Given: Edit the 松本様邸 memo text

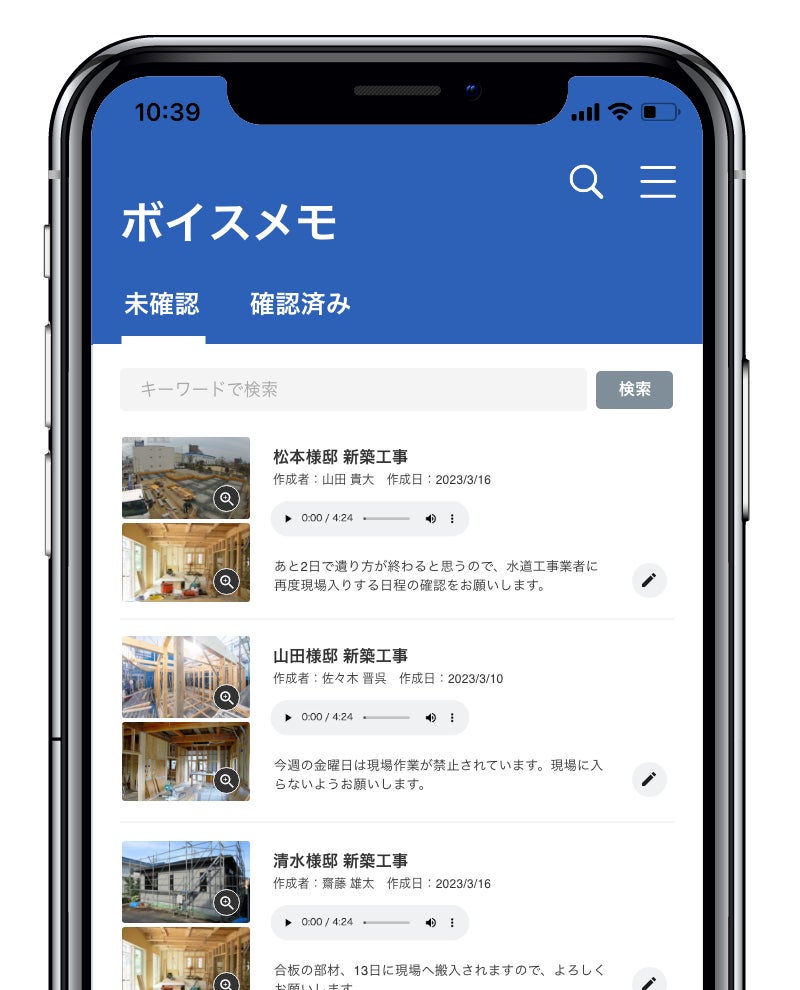Looking at the screenshot, I should coord(649,580).
